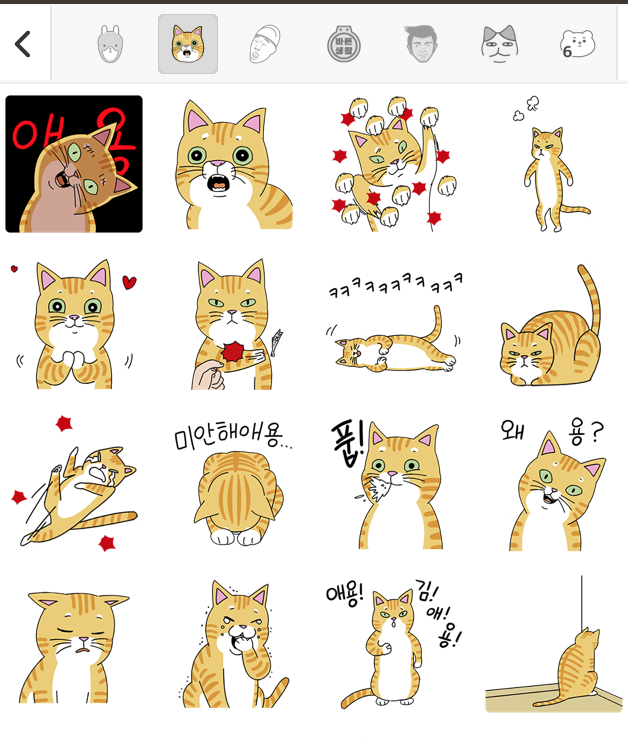Go back using the left arrow

(x=23, y=44)
